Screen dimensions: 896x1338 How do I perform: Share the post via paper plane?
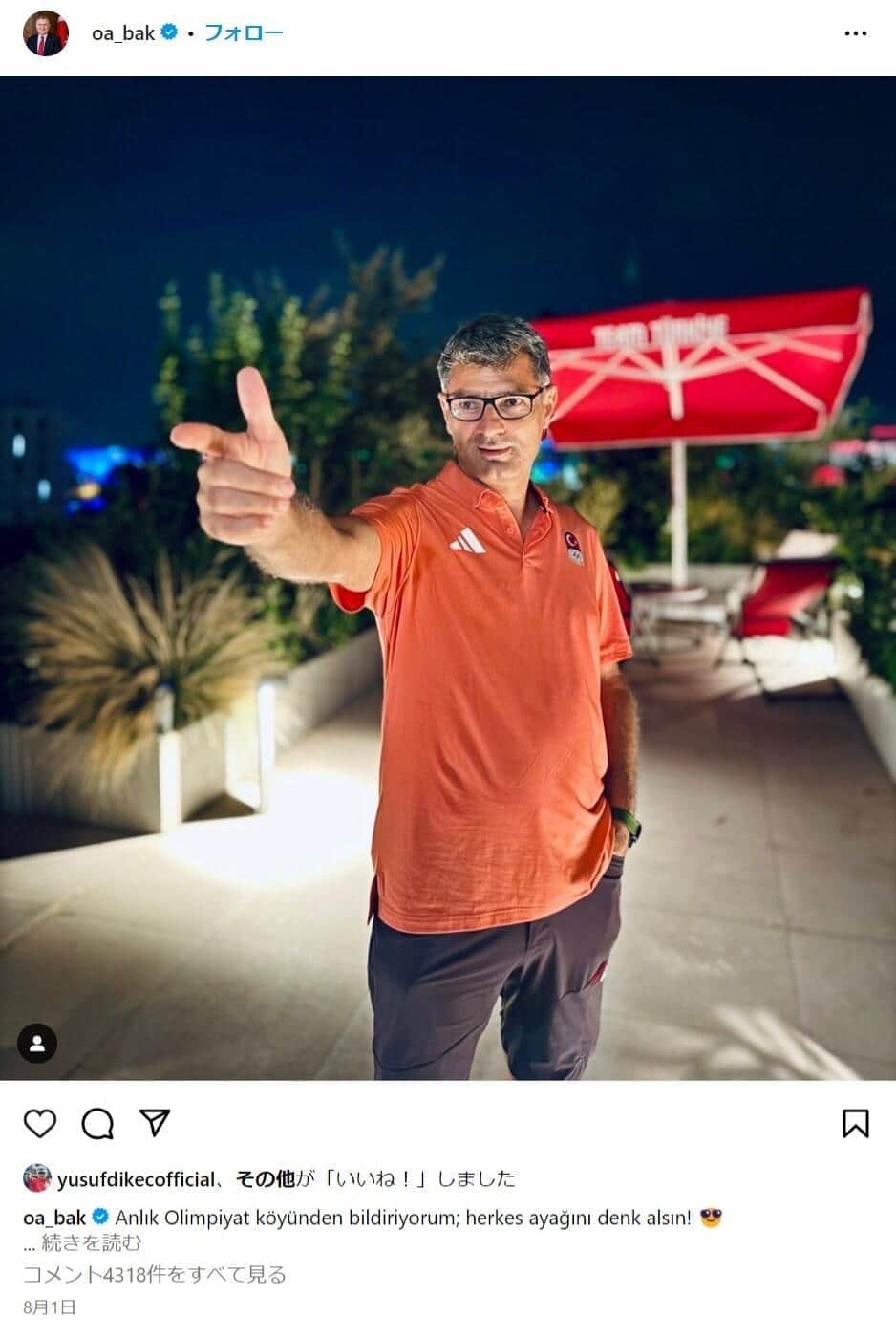[155, 1123]
